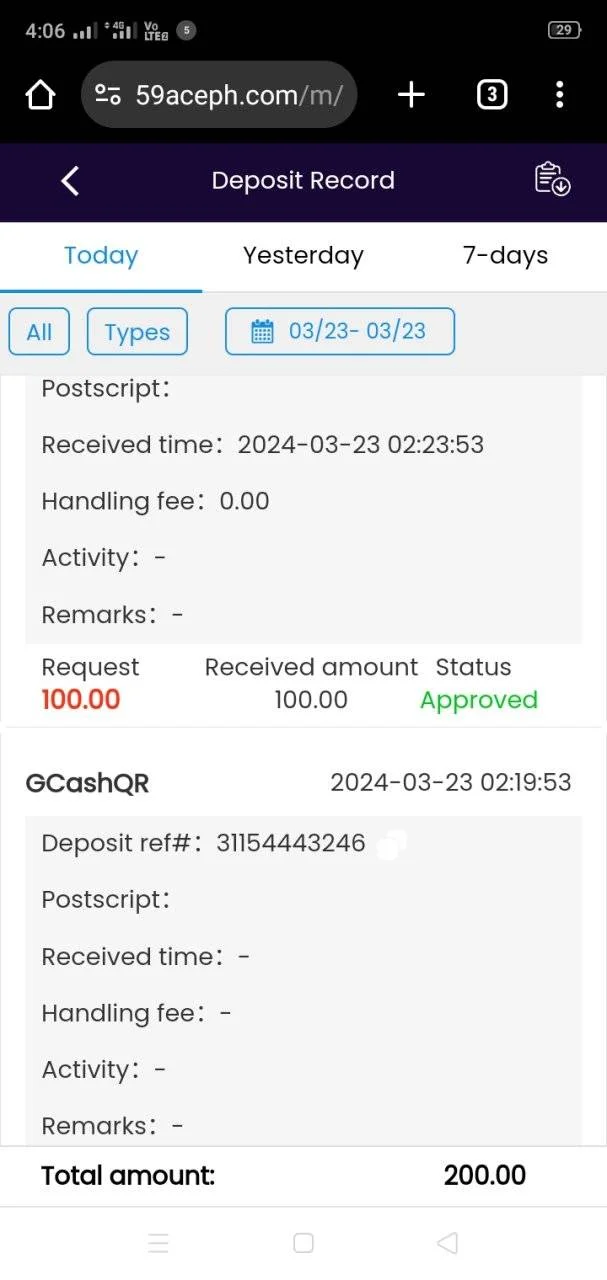Screen dimensions: 607x1280
Task: Switch to the Yesterday tab
Action: pos(303,255)
